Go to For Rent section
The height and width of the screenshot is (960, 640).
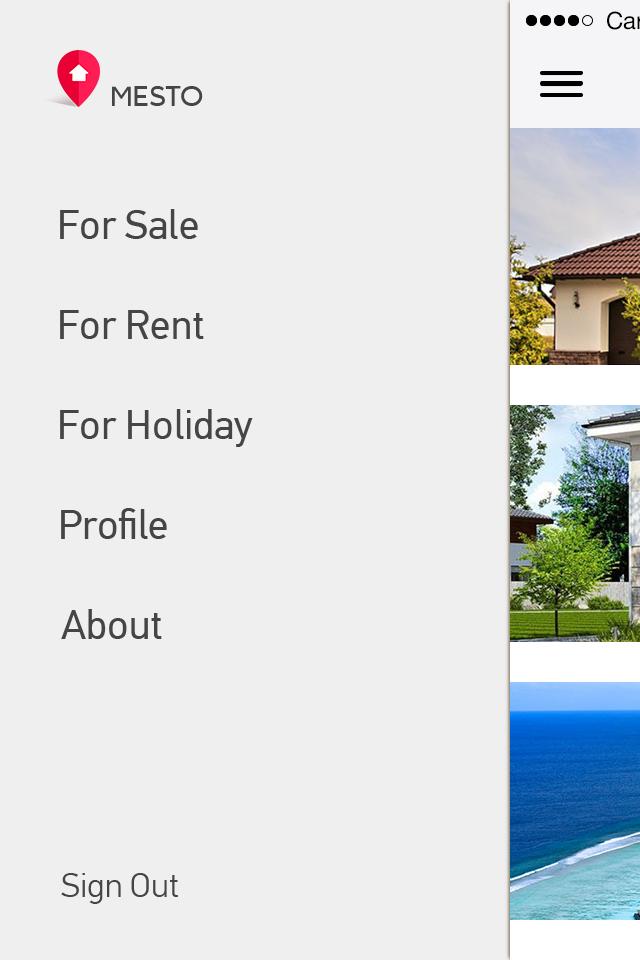click(x=131, y=325)
